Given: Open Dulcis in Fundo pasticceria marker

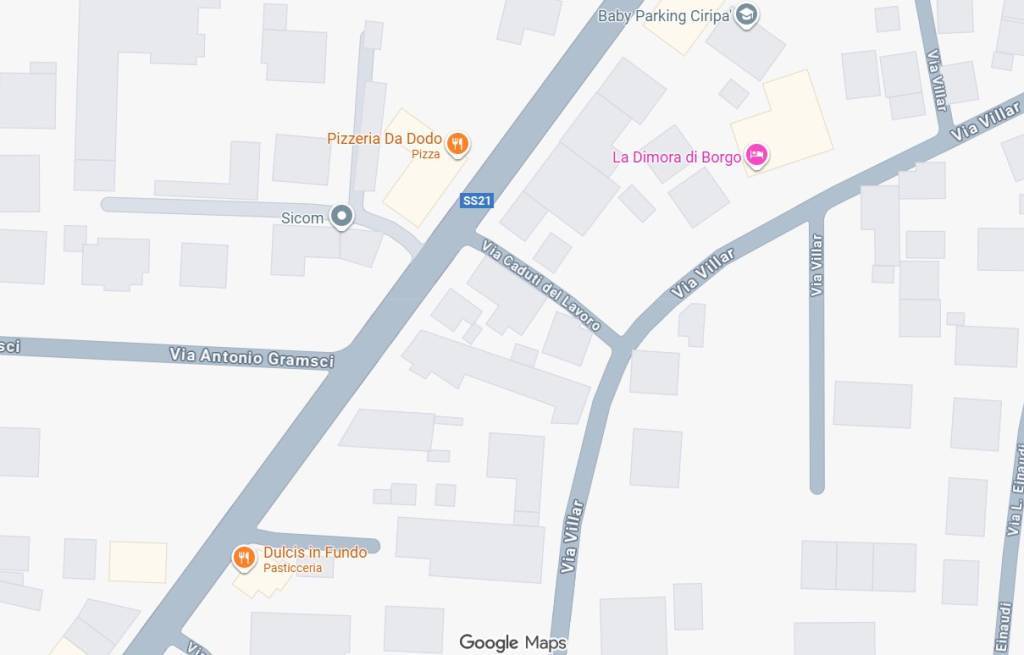Looking at the screenshot, I should pyautogui.click(x=243, y=557).
